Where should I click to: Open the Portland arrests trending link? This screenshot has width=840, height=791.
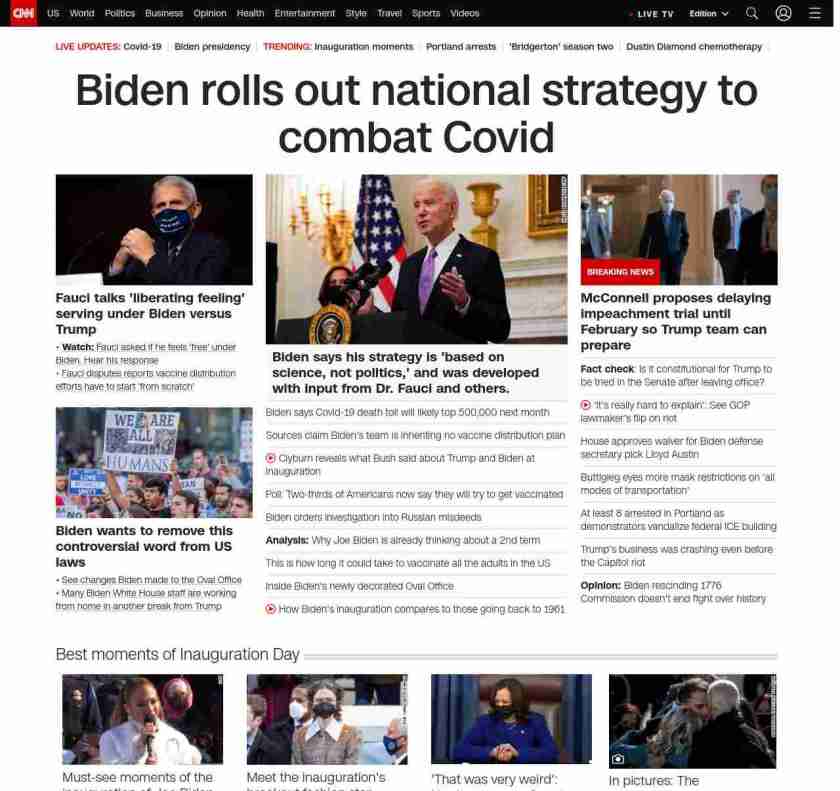click(460, 47)
